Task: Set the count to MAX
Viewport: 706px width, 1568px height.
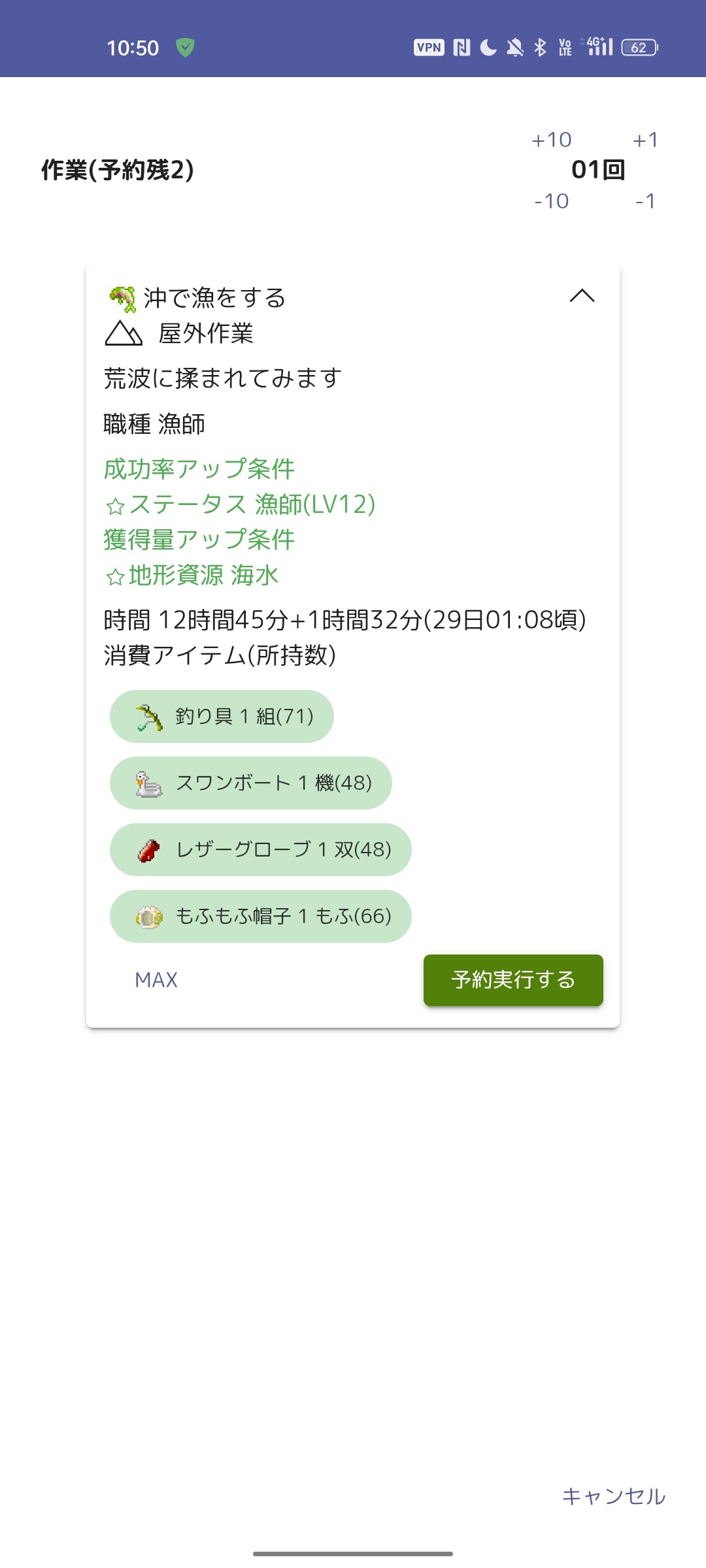Action: click(x=156, y=980)
